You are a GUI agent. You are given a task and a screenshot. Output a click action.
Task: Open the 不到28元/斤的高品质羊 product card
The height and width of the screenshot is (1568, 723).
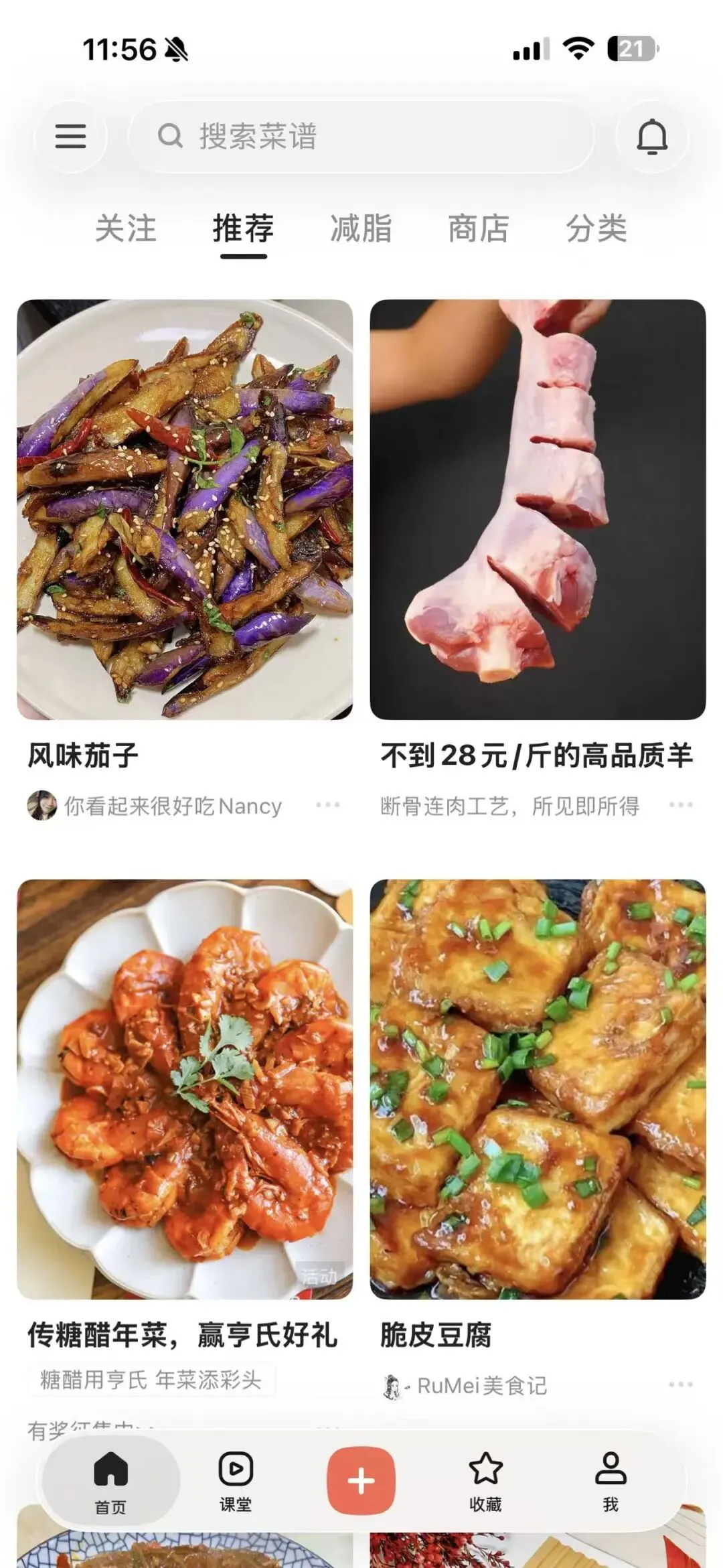pos(538,509)
